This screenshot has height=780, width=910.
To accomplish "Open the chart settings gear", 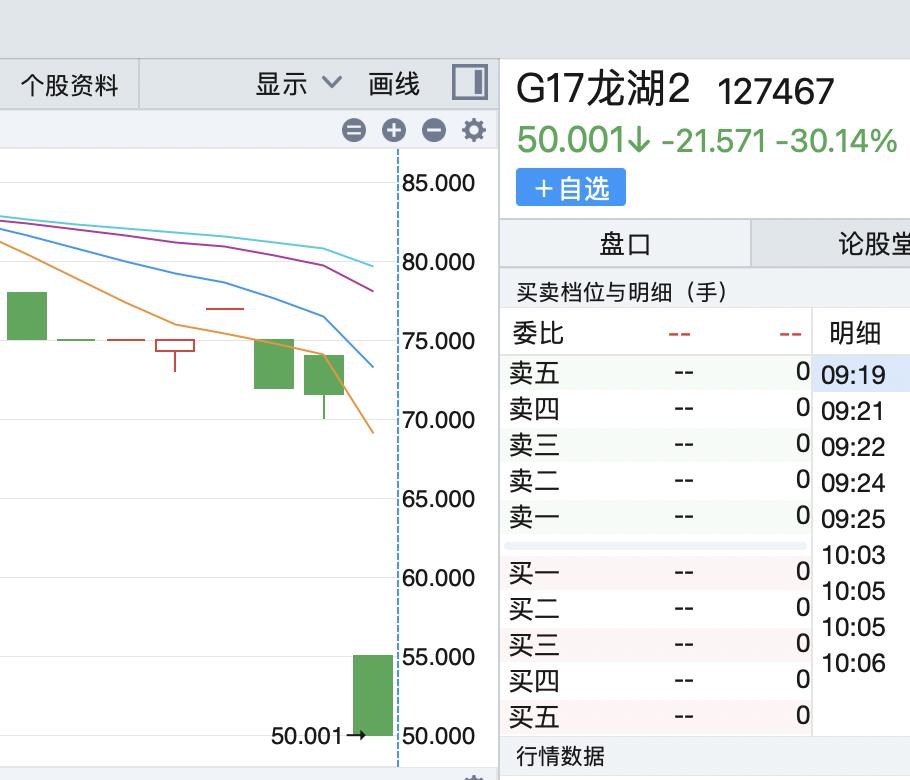I will (x=473, y=130).
